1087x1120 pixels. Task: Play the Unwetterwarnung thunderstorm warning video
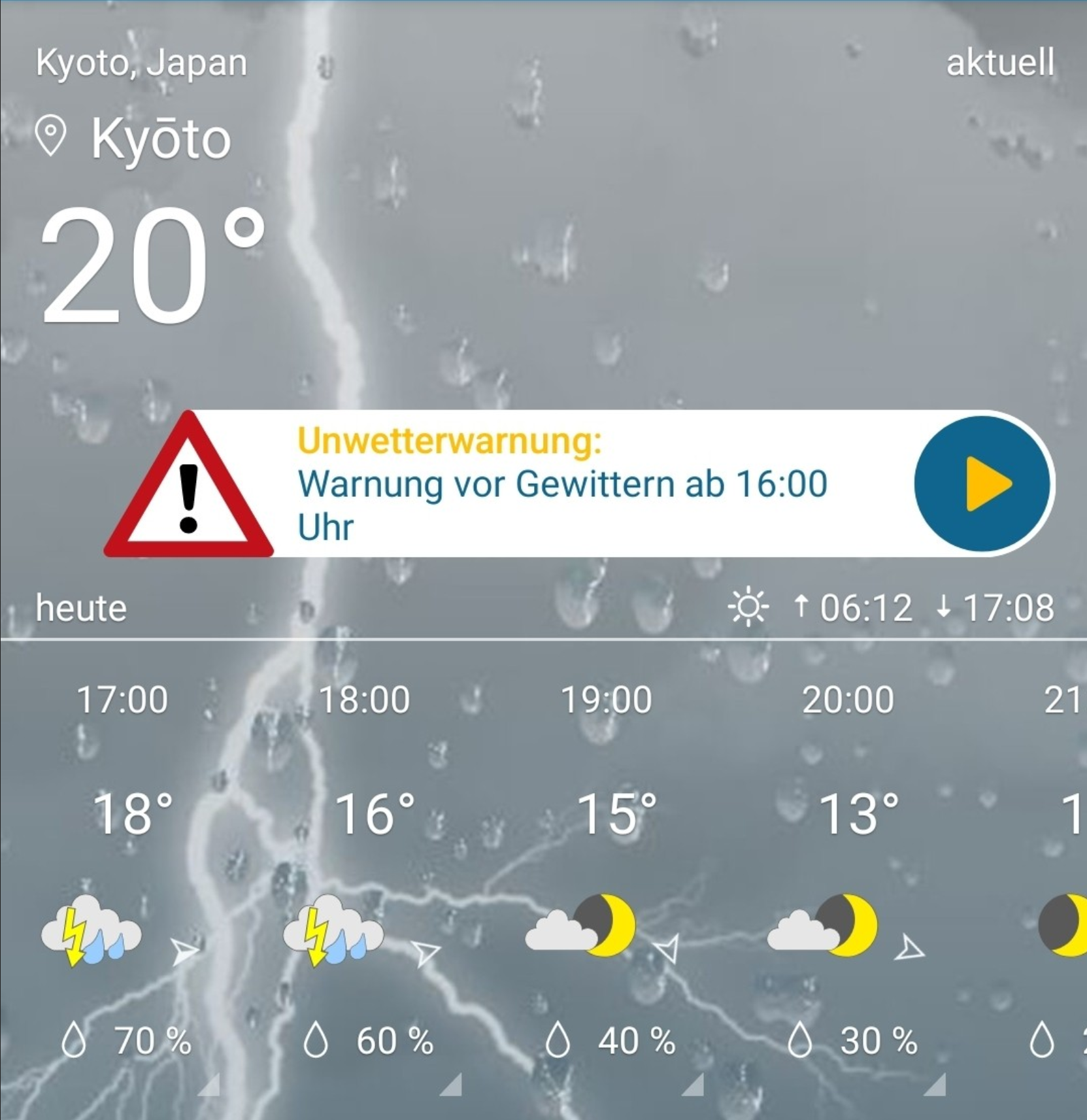(x=982, y=484)
